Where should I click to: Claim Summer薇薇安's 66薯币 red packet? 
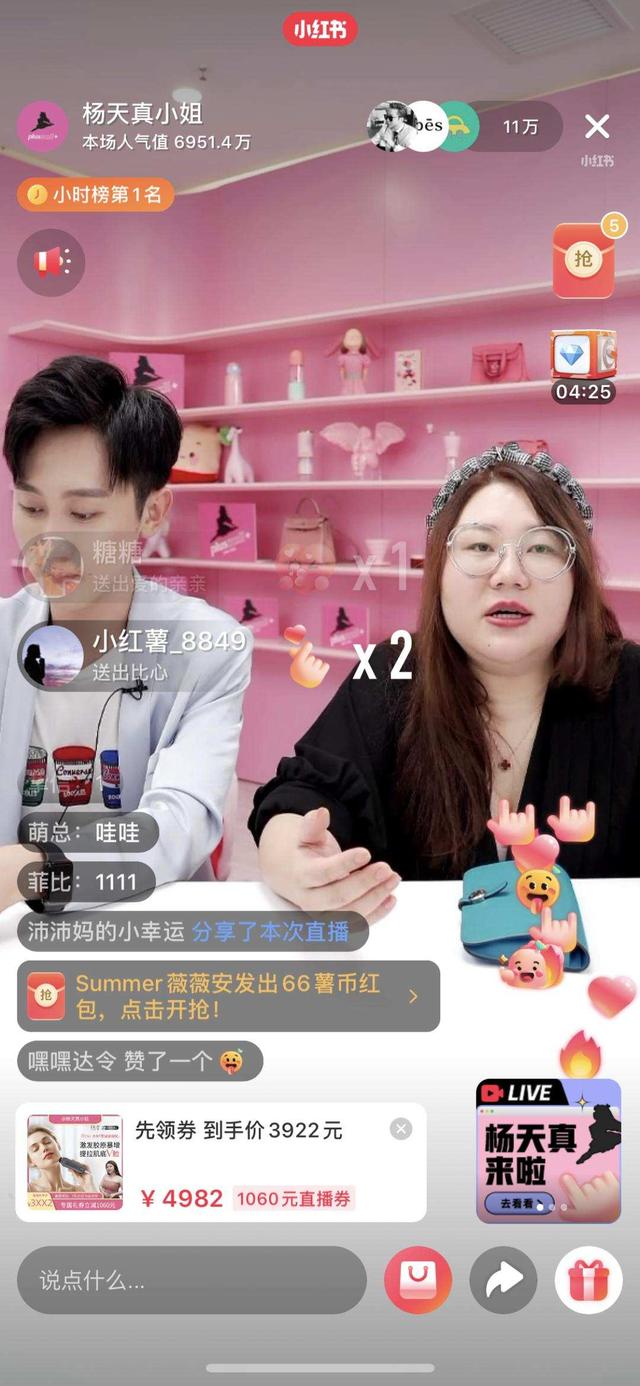point(228,996)
